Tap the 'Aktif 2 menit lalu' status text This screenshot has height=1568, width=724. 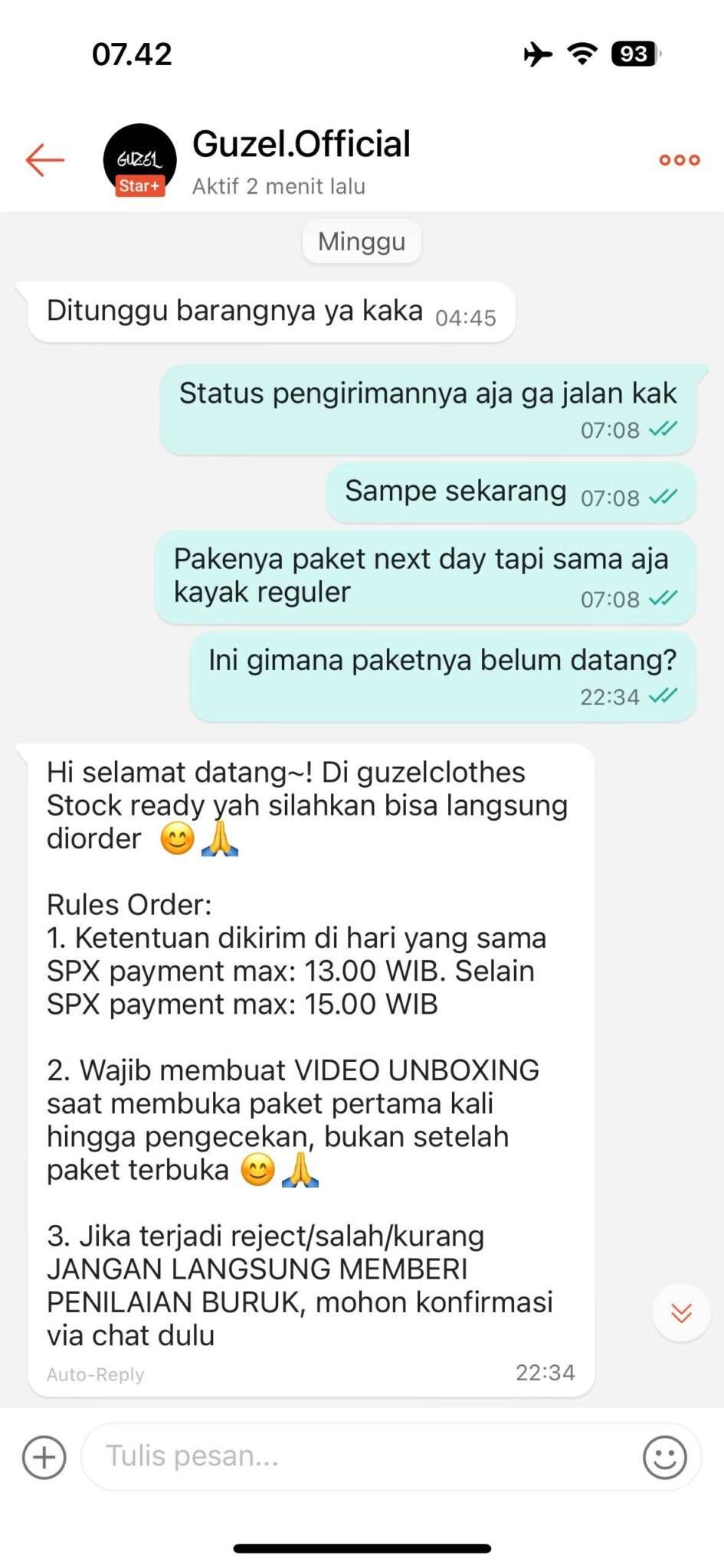coord(277,186)
